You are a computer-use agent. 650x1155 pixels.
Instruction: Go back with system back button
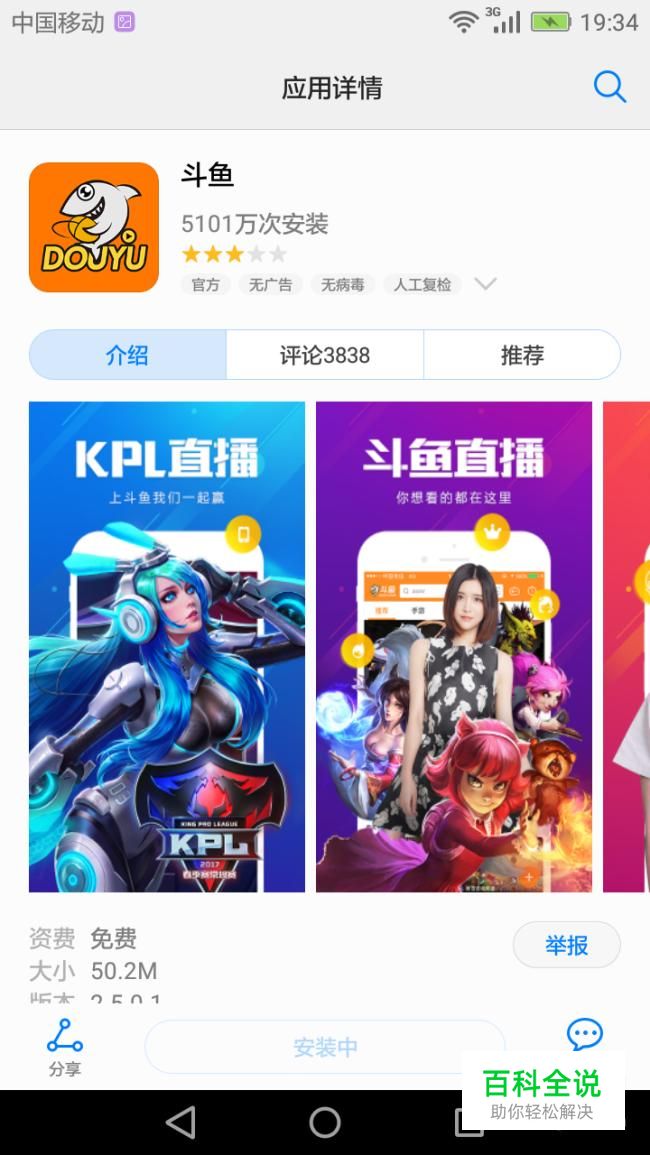coord(181,1122)
